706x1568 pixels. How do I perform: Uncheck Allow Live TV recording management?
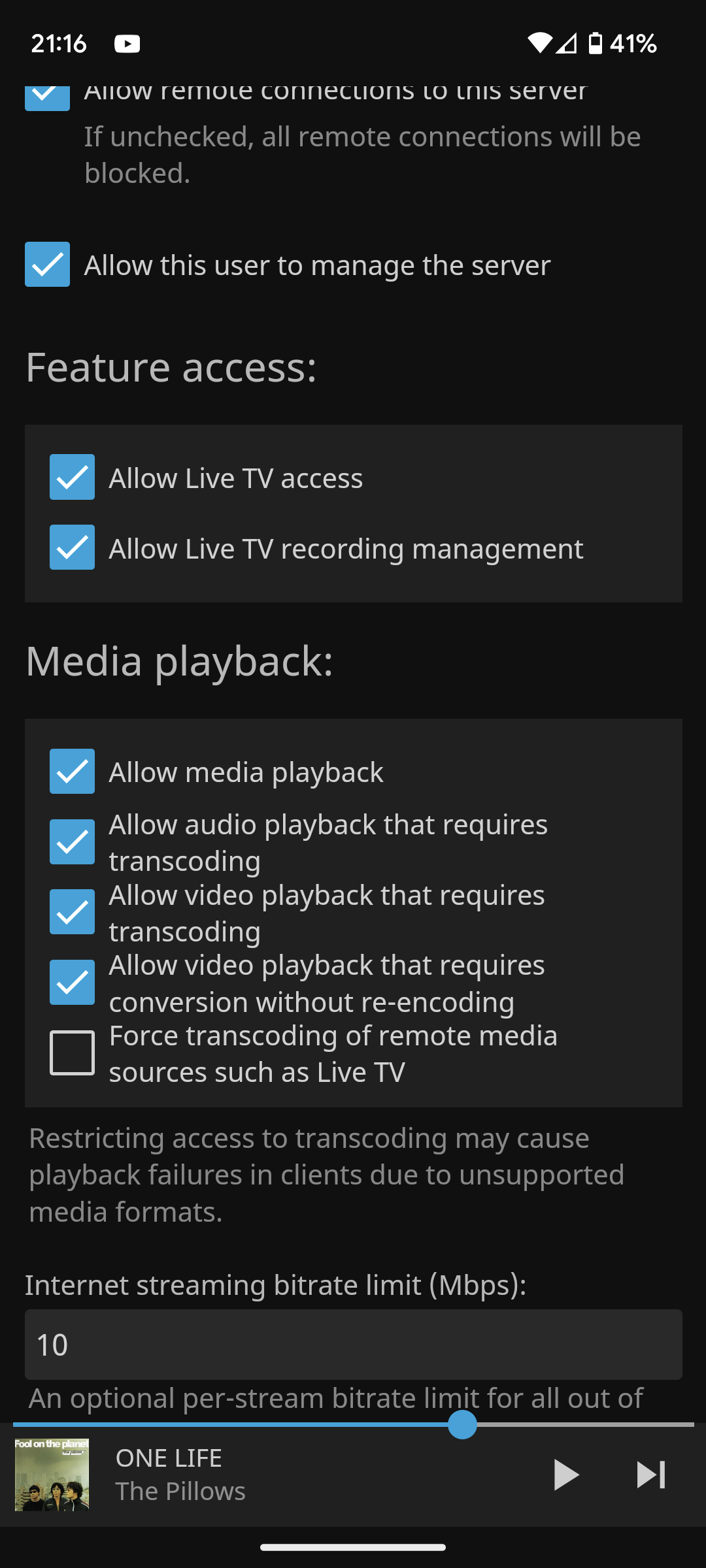pyautogui.click(x=72, y=547)
